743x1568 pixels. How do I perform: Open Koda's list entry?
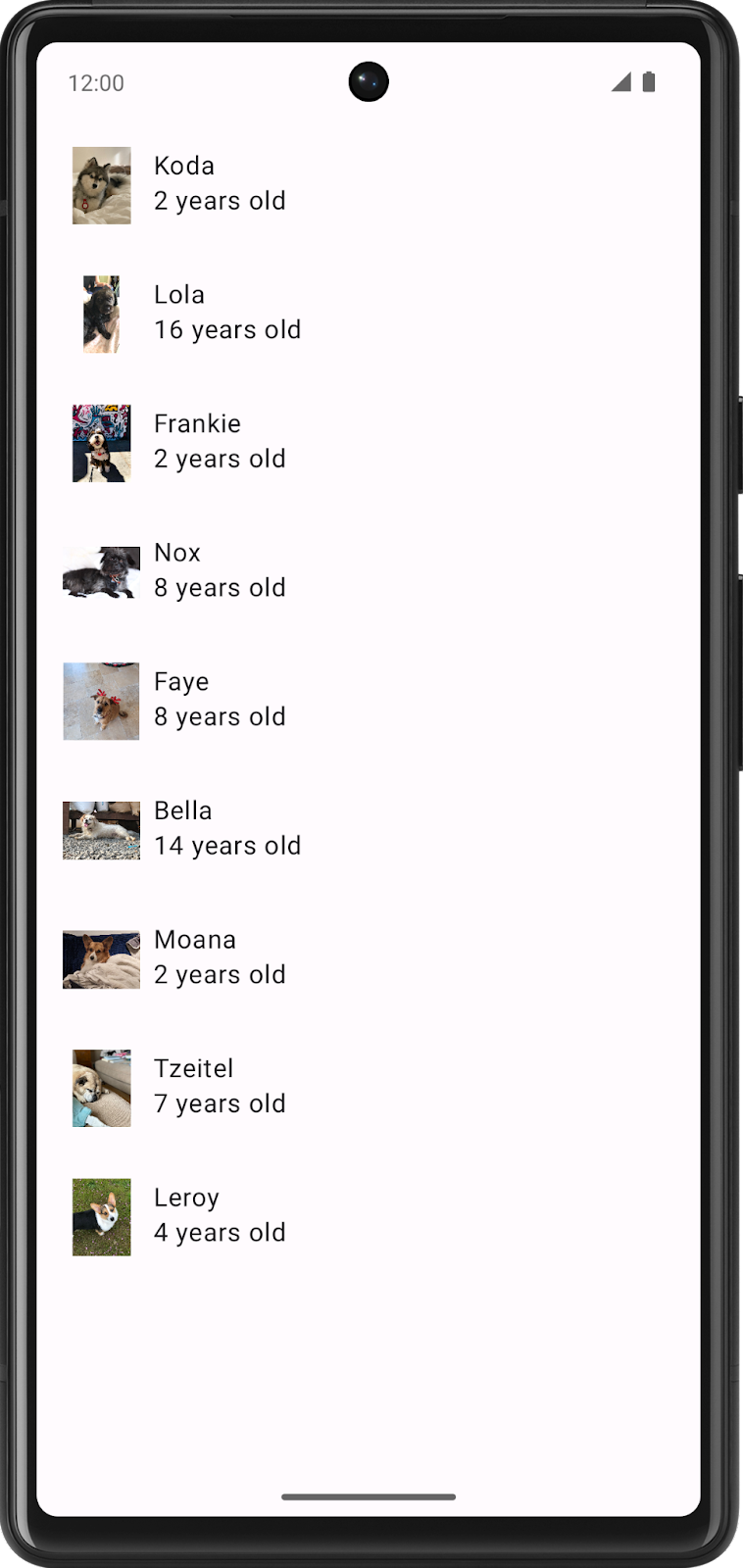(x=220, y=184)
